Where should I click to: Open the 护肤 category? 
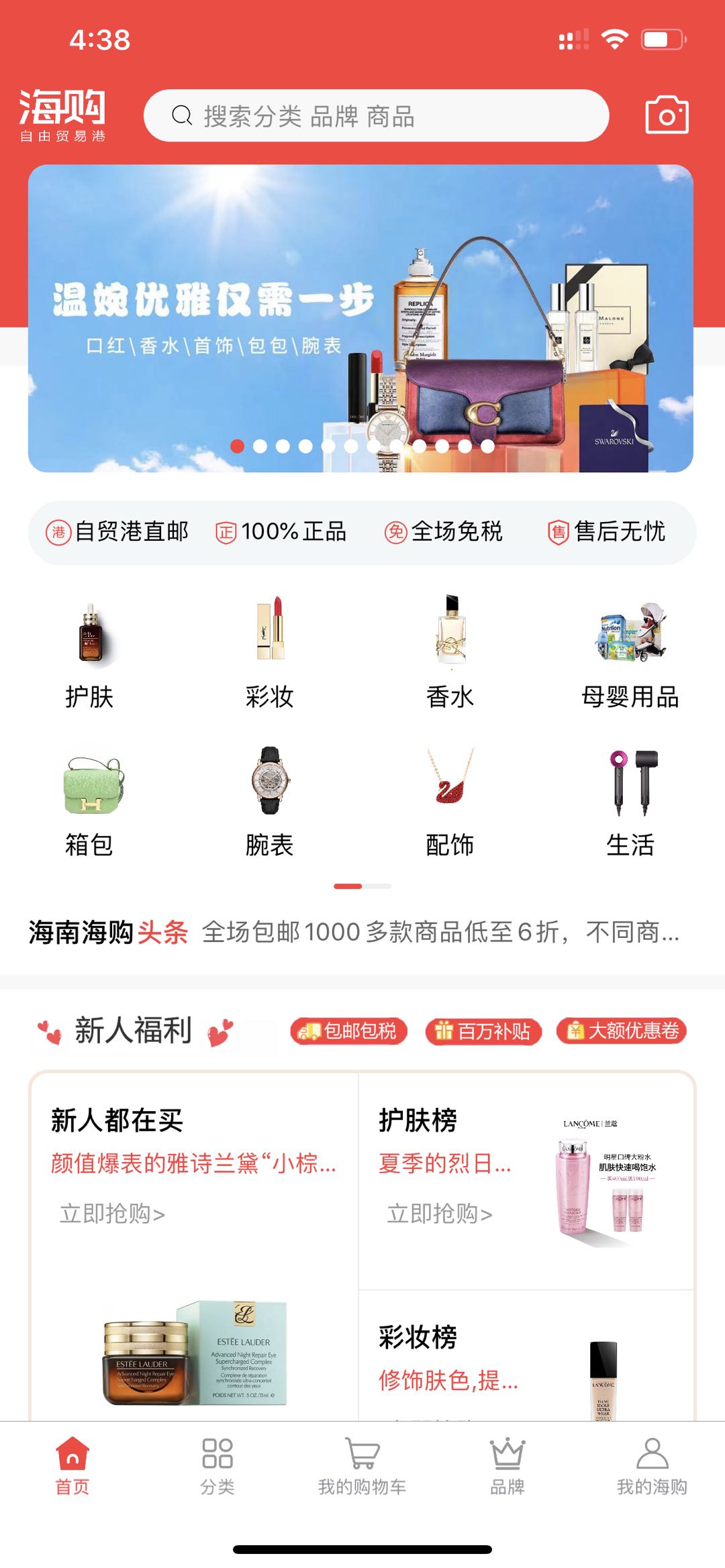[90, 652]
